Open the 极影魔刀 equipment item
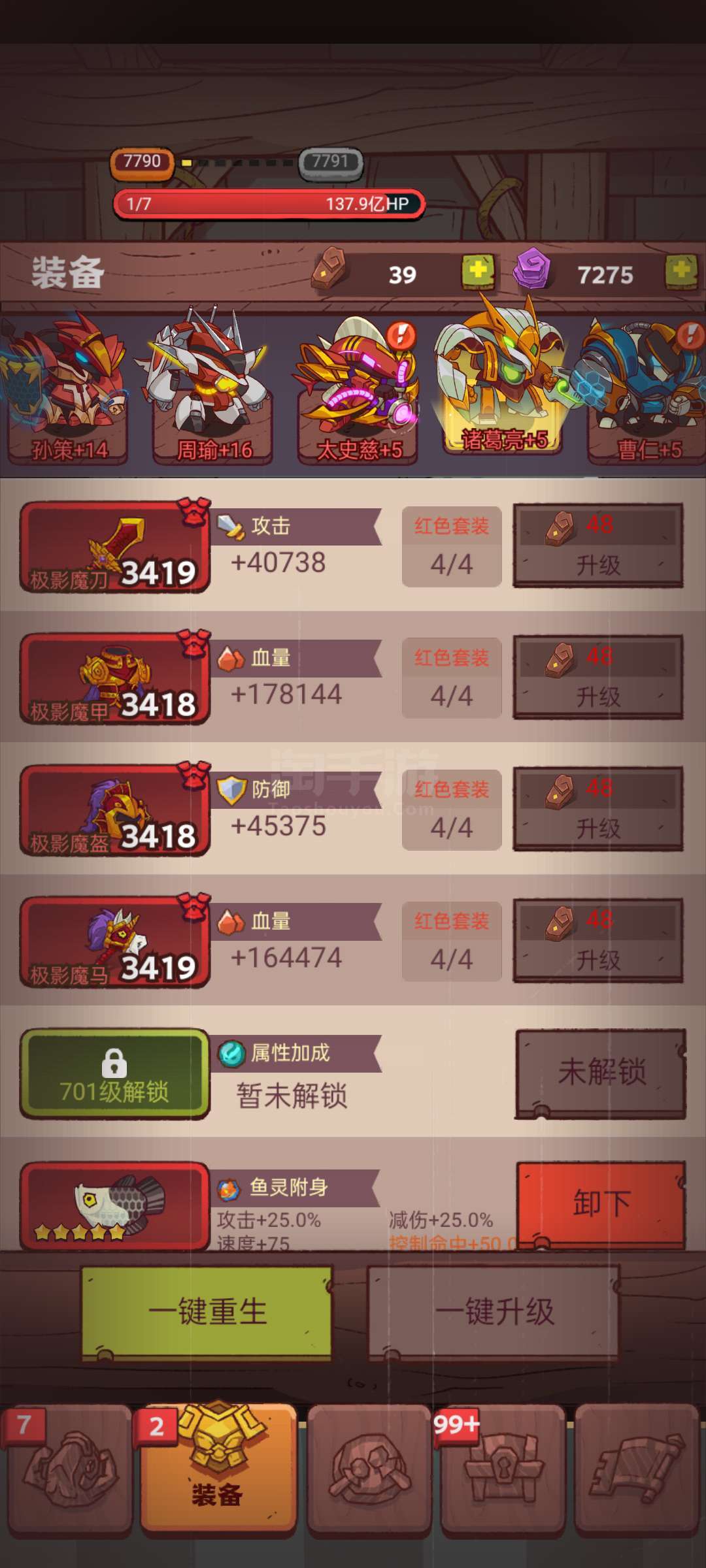 pyautogui.click(x=115, y=546)
